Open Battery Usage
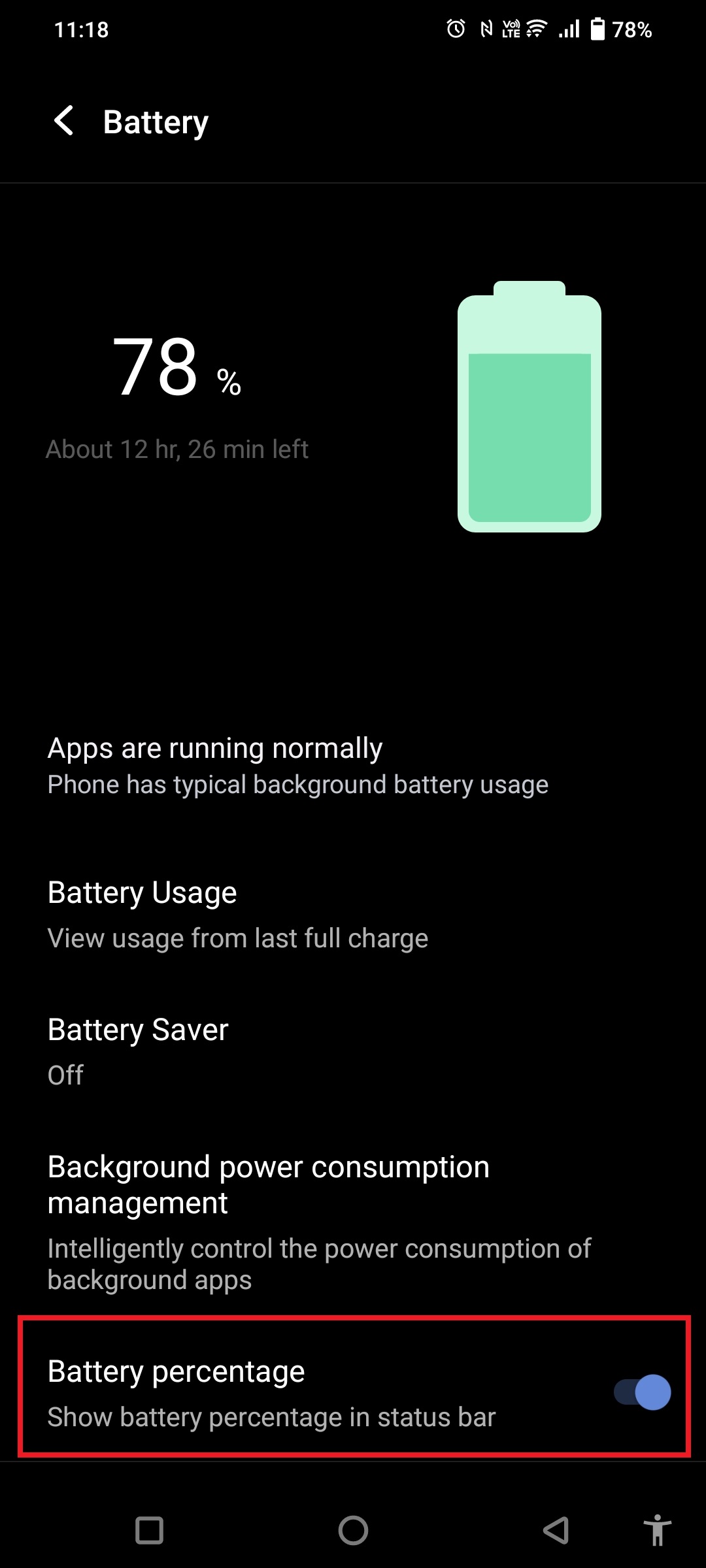Screen dimensions: 706x1568 point(238,915)
